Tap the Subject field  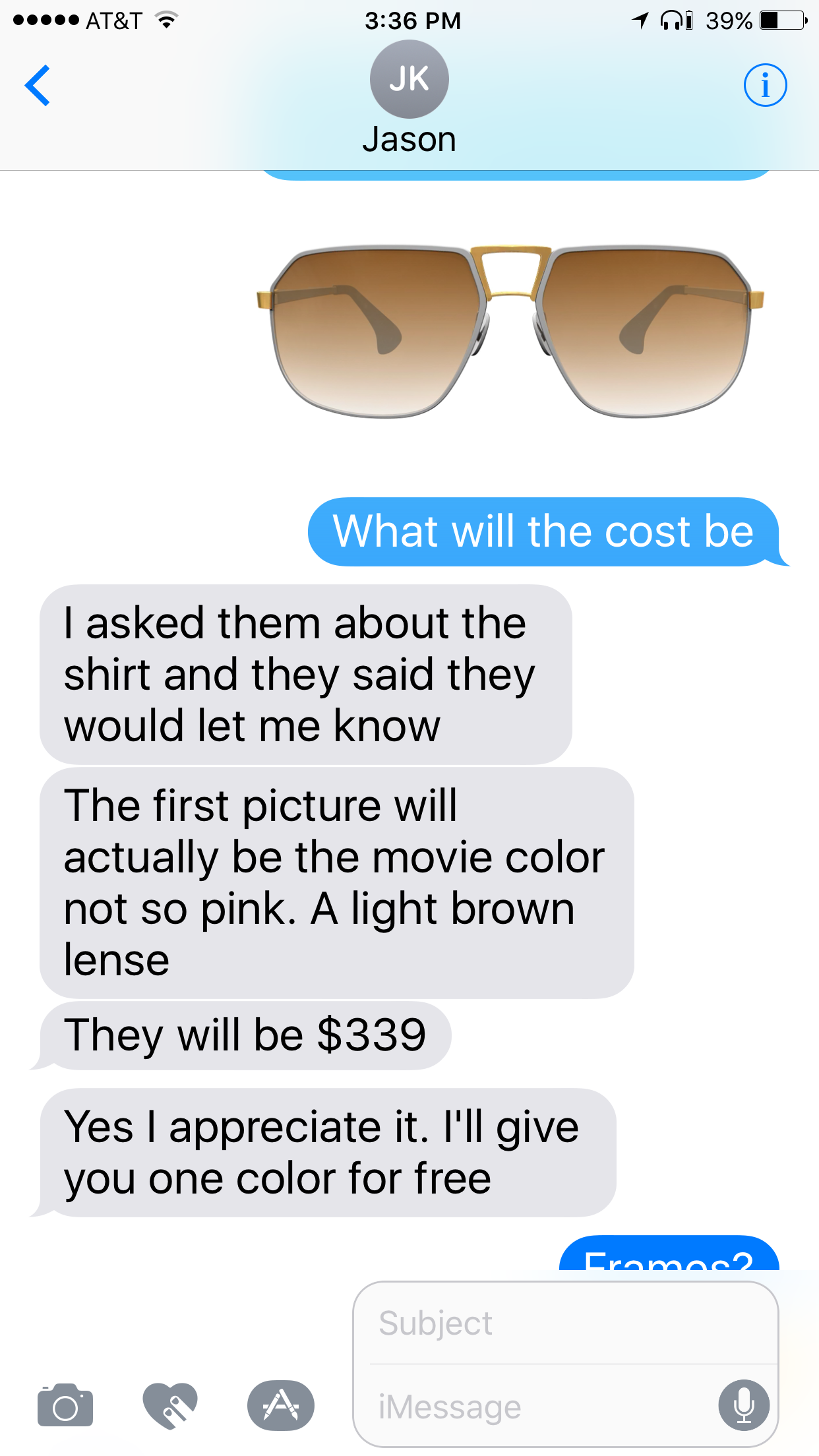point(566,1323)
